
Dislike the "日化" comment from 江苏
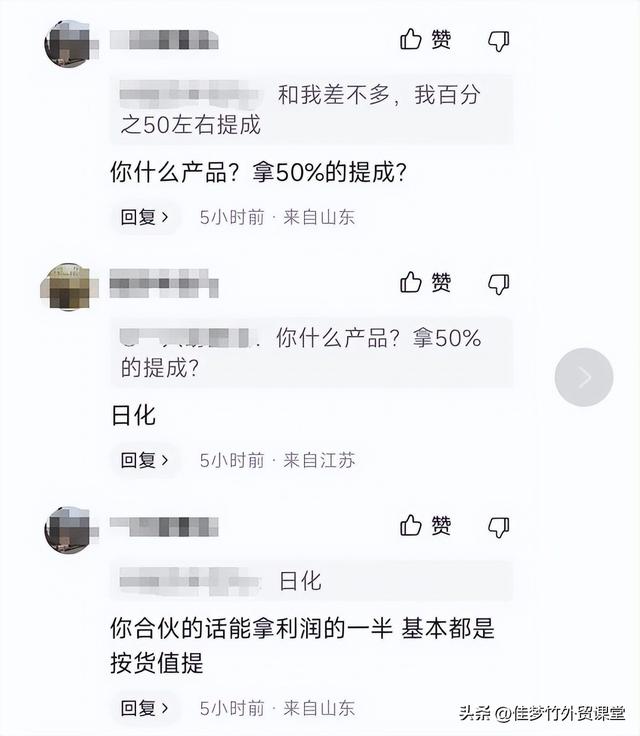click(x=498, y=284)
